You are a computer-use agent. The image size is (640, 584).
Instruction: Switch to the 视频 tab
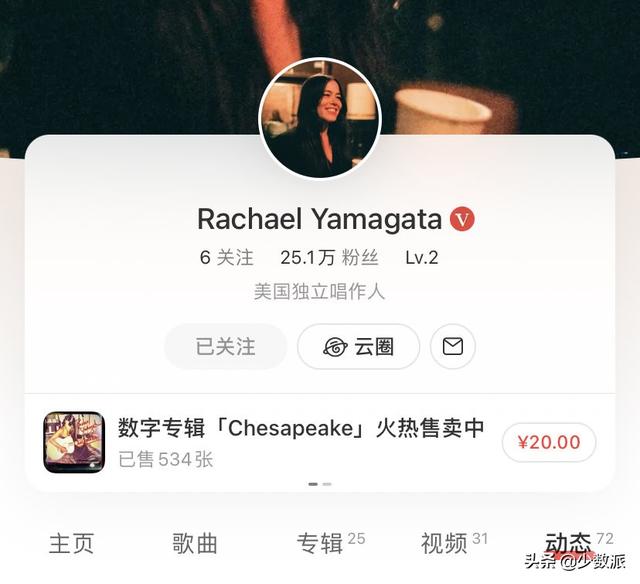click(445, 543)
